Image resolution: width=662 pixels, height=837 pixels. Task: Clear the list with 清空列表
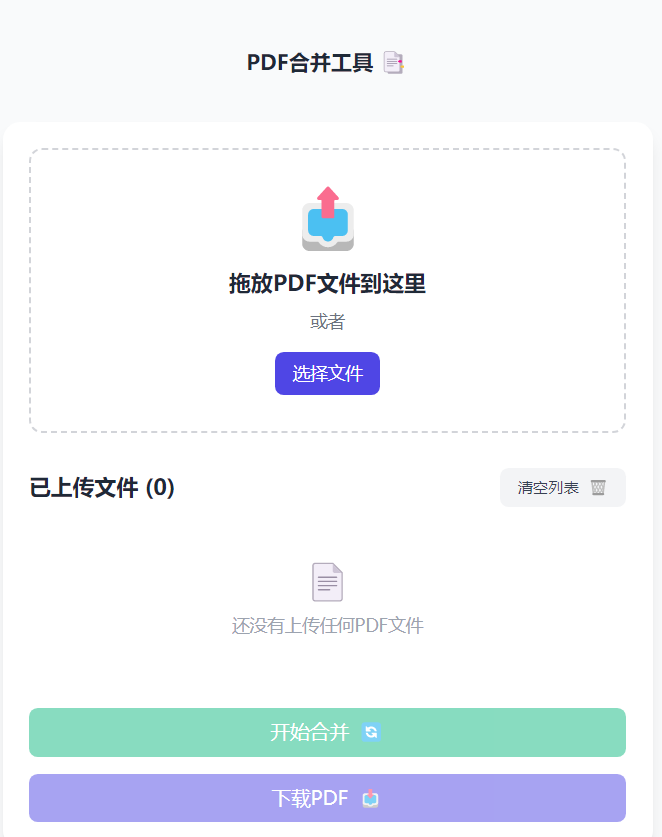coord(562,488)
